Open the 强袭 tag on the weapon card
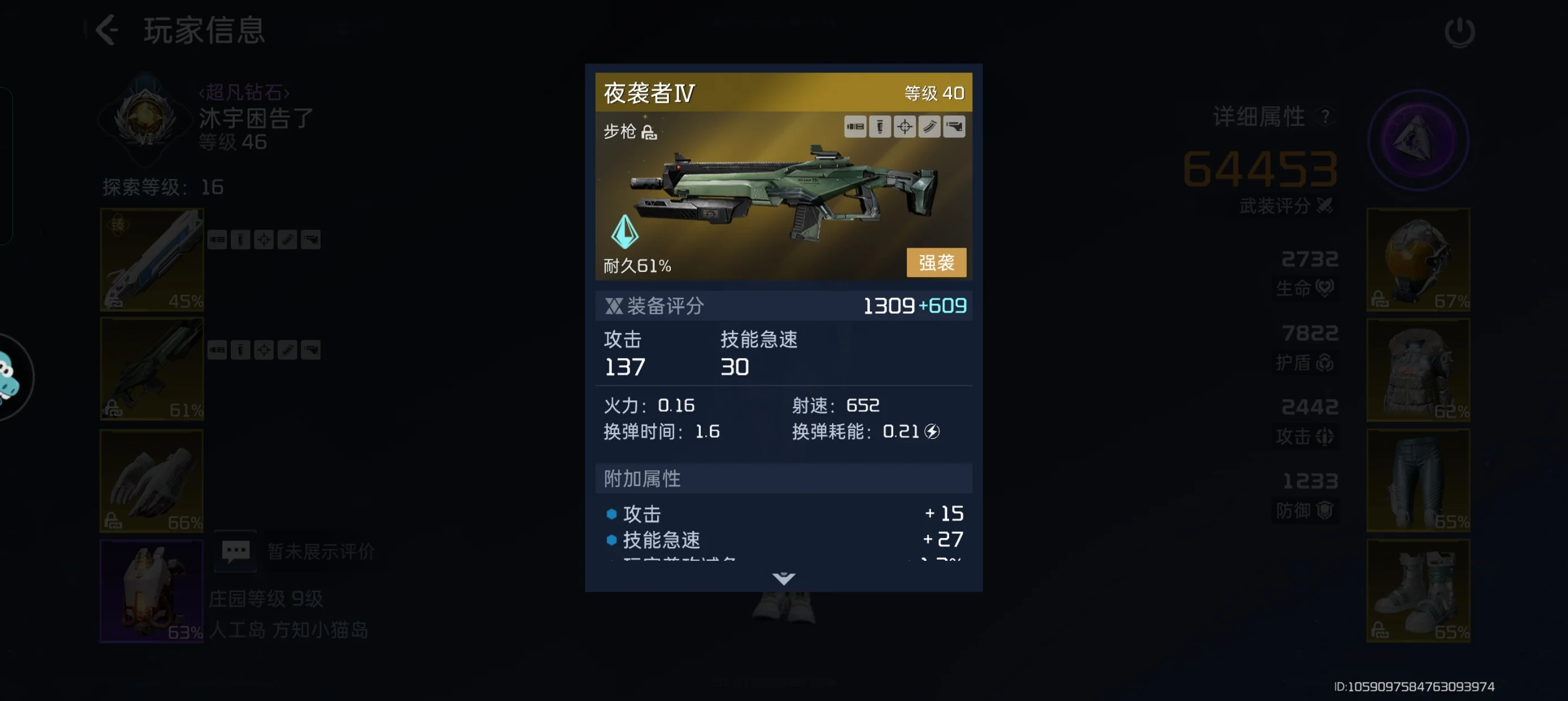1568x701 pixels. pos(936,262)
